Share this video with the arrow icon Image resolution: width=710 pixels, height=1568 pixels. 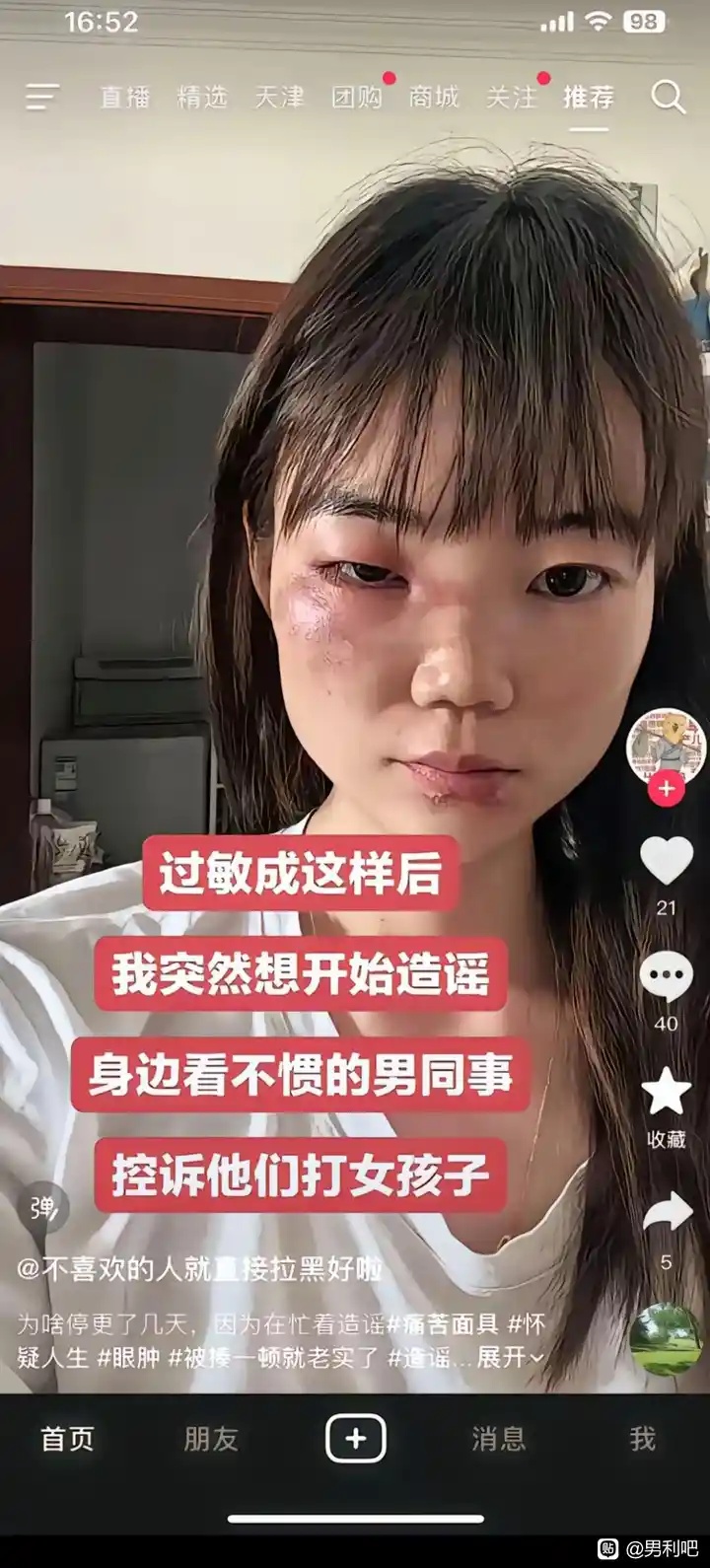pos(667,1213)
